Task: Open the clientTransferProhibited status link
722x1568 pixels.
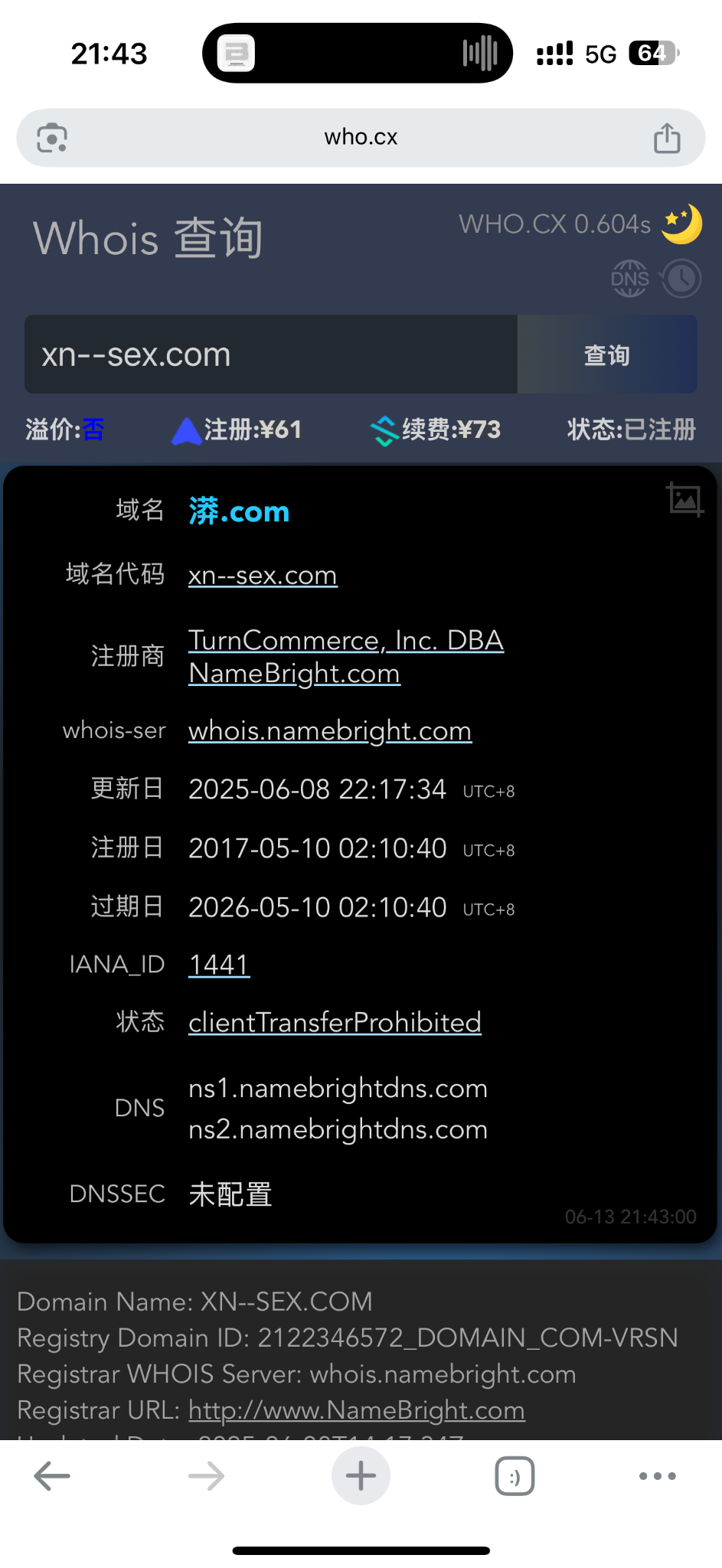Action: pyautogui.click(x=335, y=1023)
